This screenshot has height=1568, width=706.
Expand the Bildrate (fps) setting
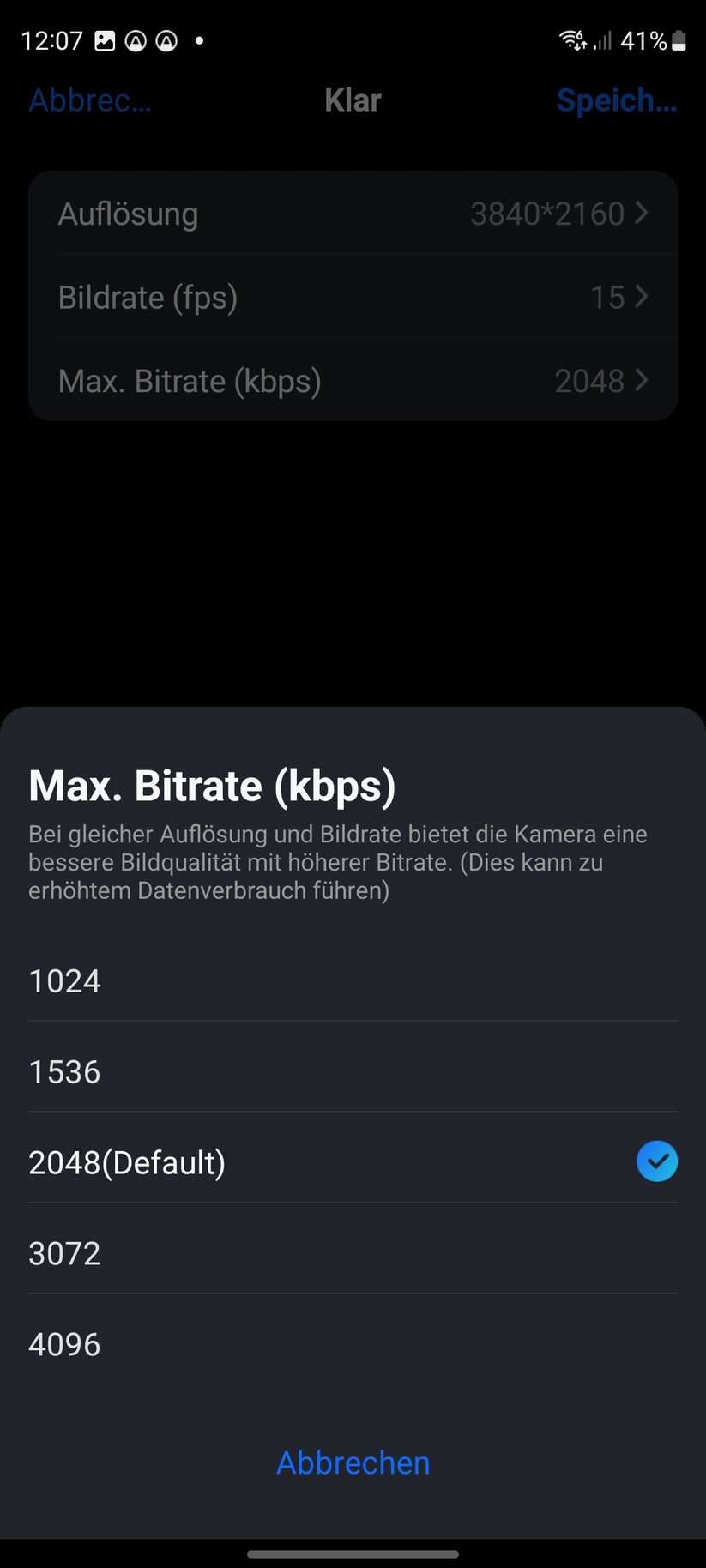[353, 298]
